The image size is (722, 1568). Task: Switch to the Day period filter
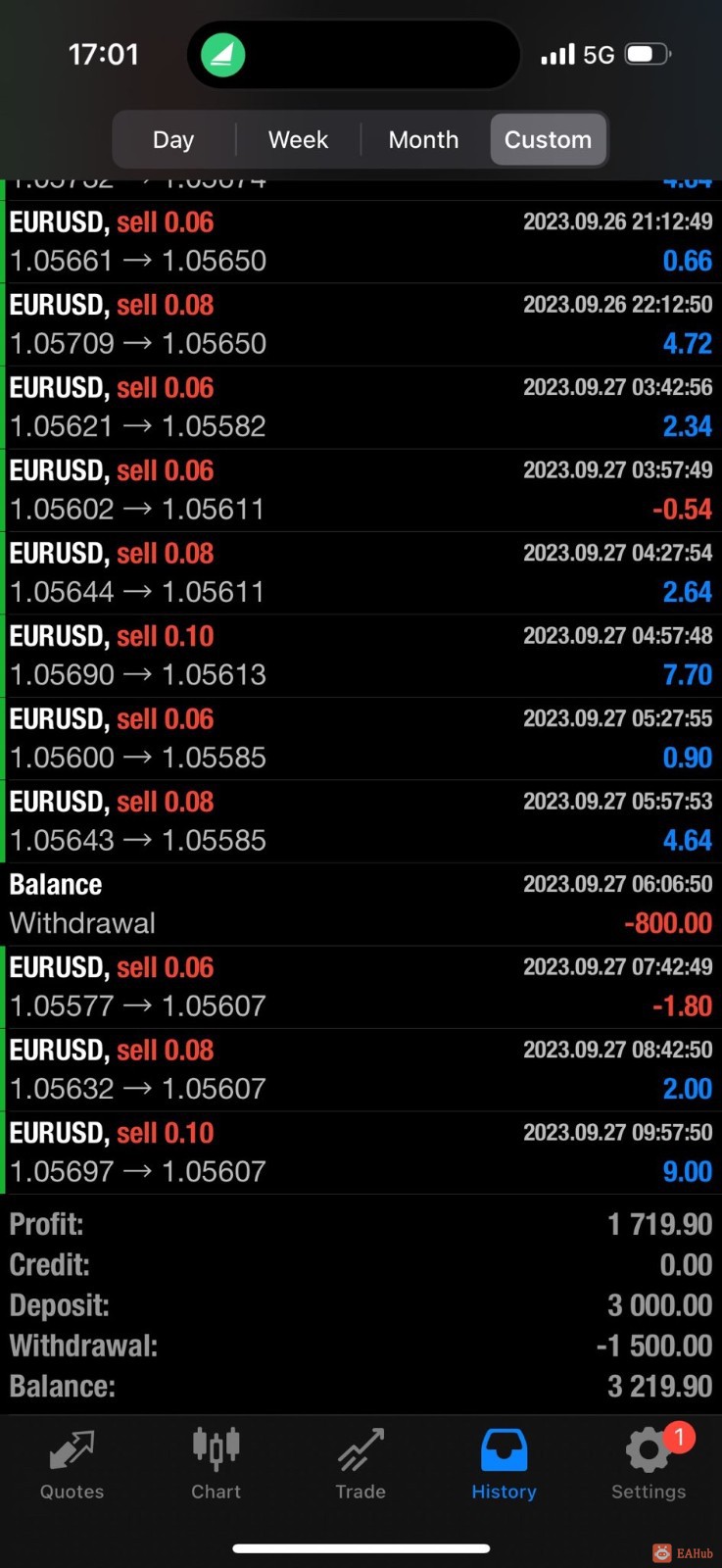tap(173, 139)
